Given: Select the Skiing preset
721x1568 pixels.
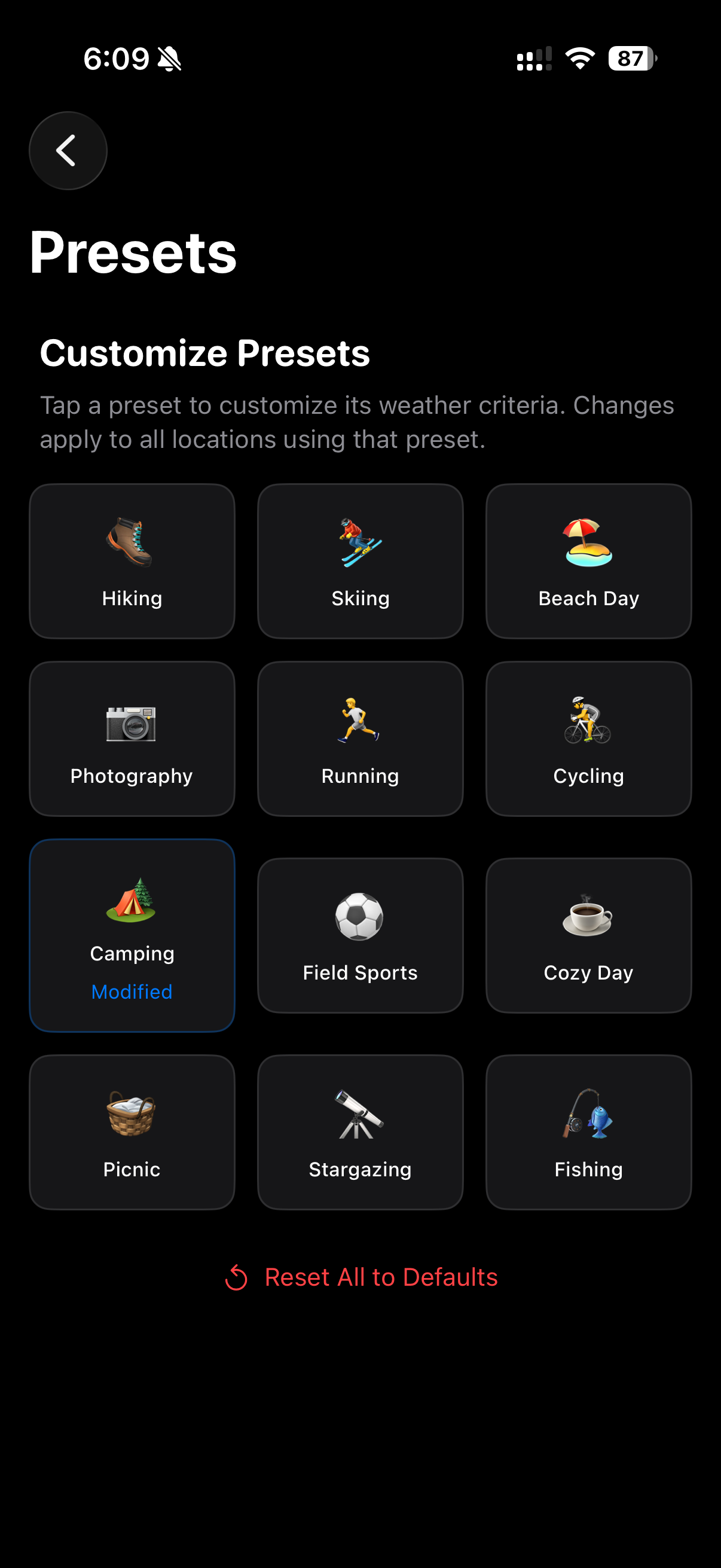Looking at the screenshot, I should 360,560.
